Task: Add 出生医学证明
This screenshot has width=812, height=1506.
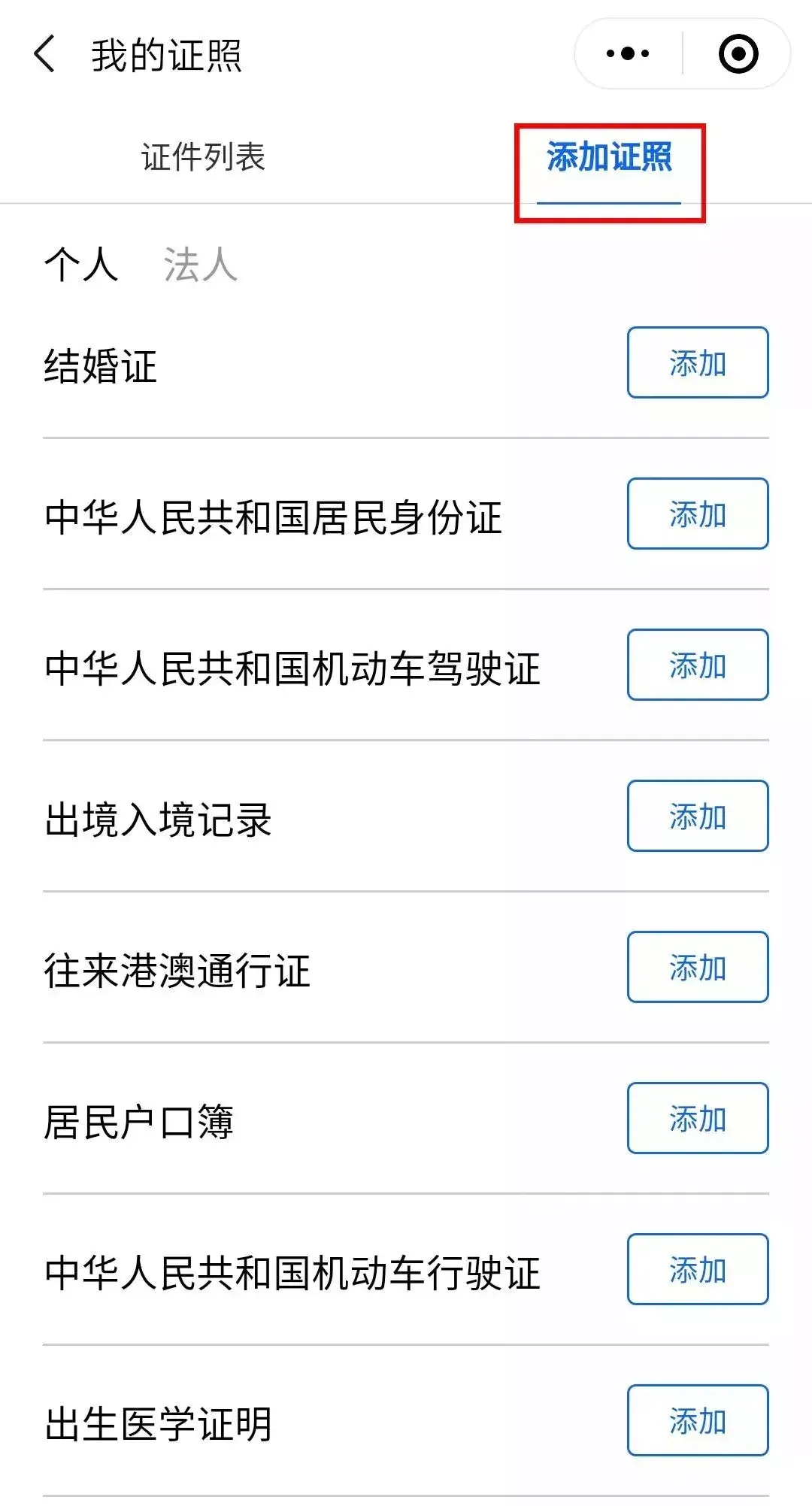Action: [x=698, y=1420]
